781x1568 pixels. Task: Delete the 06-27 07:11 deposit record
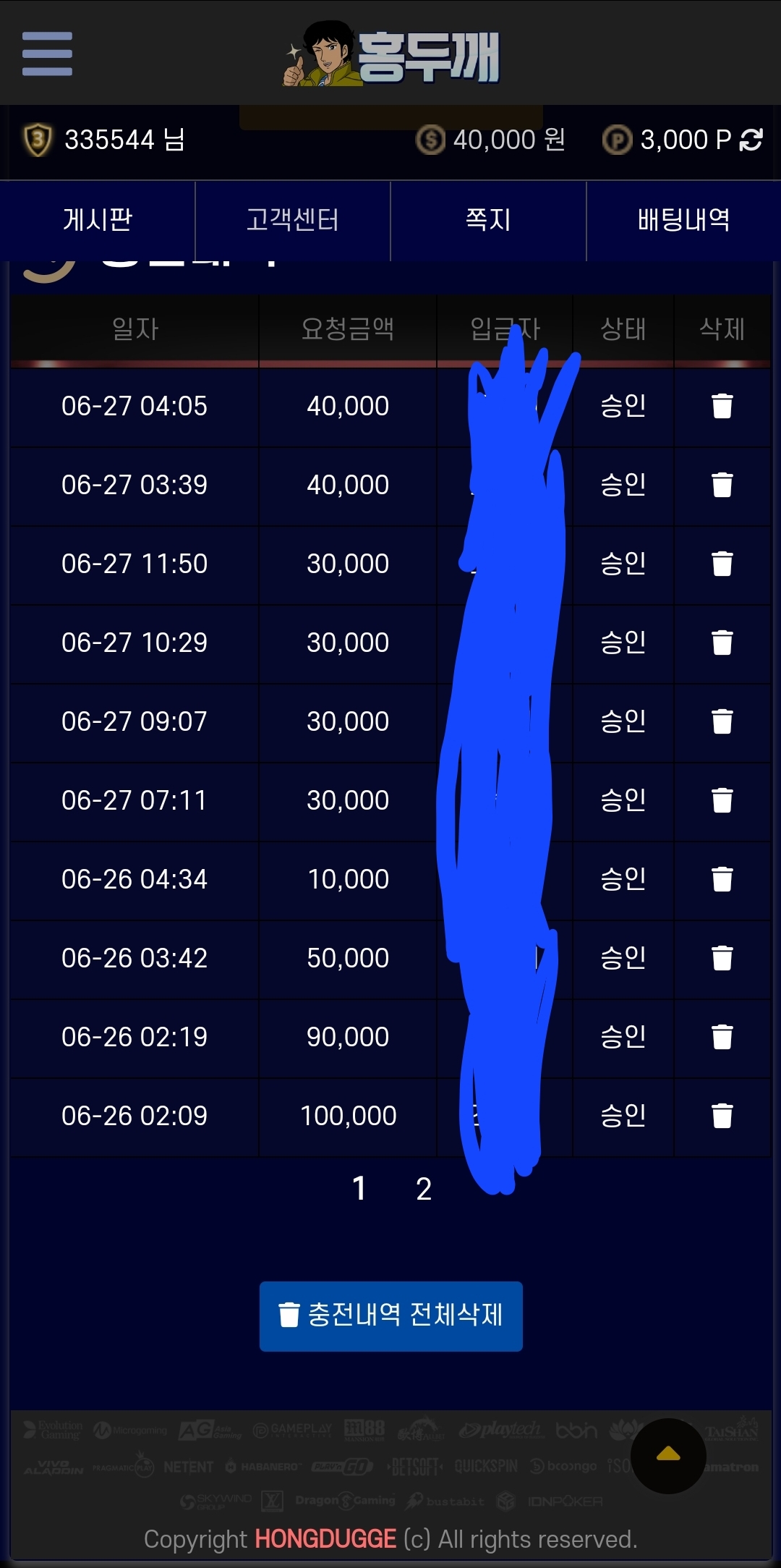click(x=722, y=800)
